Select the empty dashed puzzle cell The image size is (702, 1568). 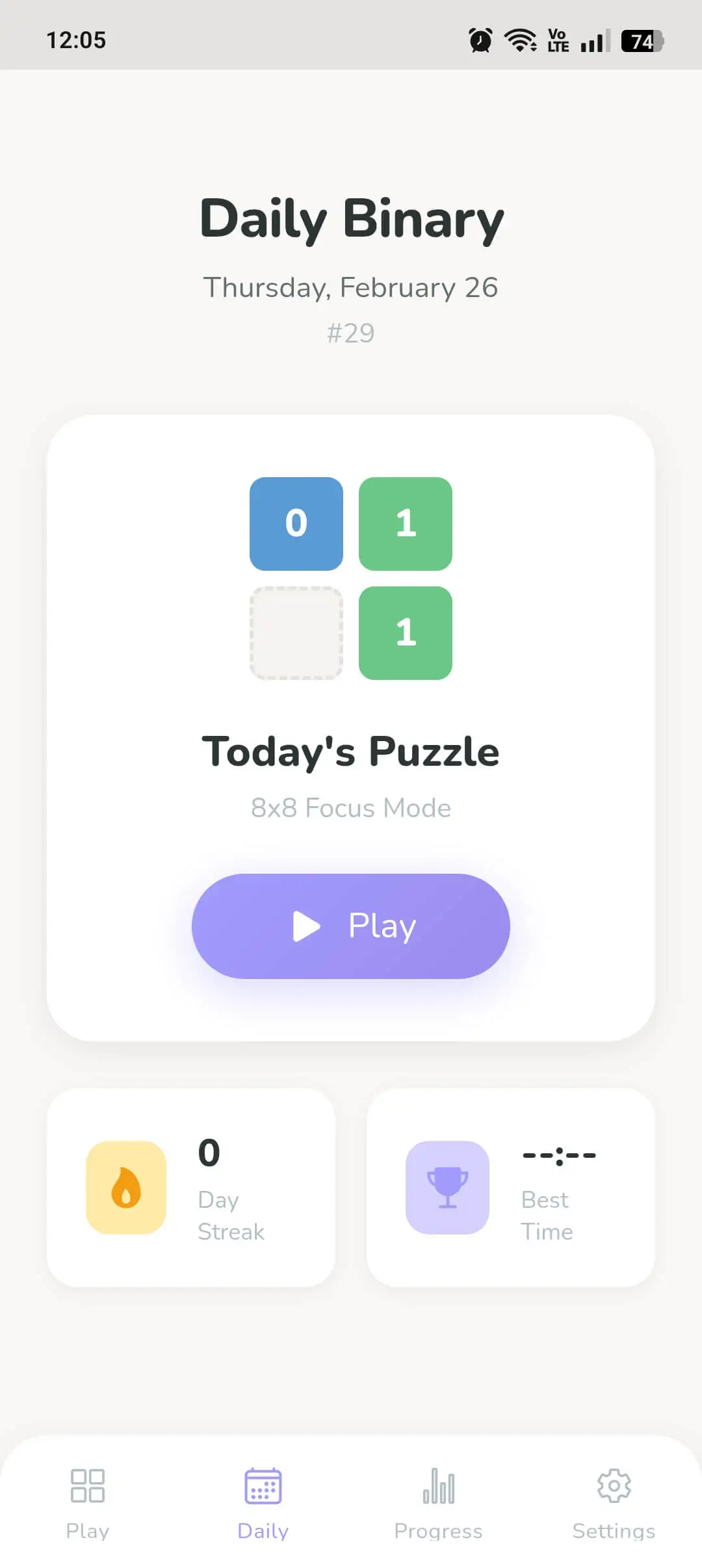click(x=296, y=634)
